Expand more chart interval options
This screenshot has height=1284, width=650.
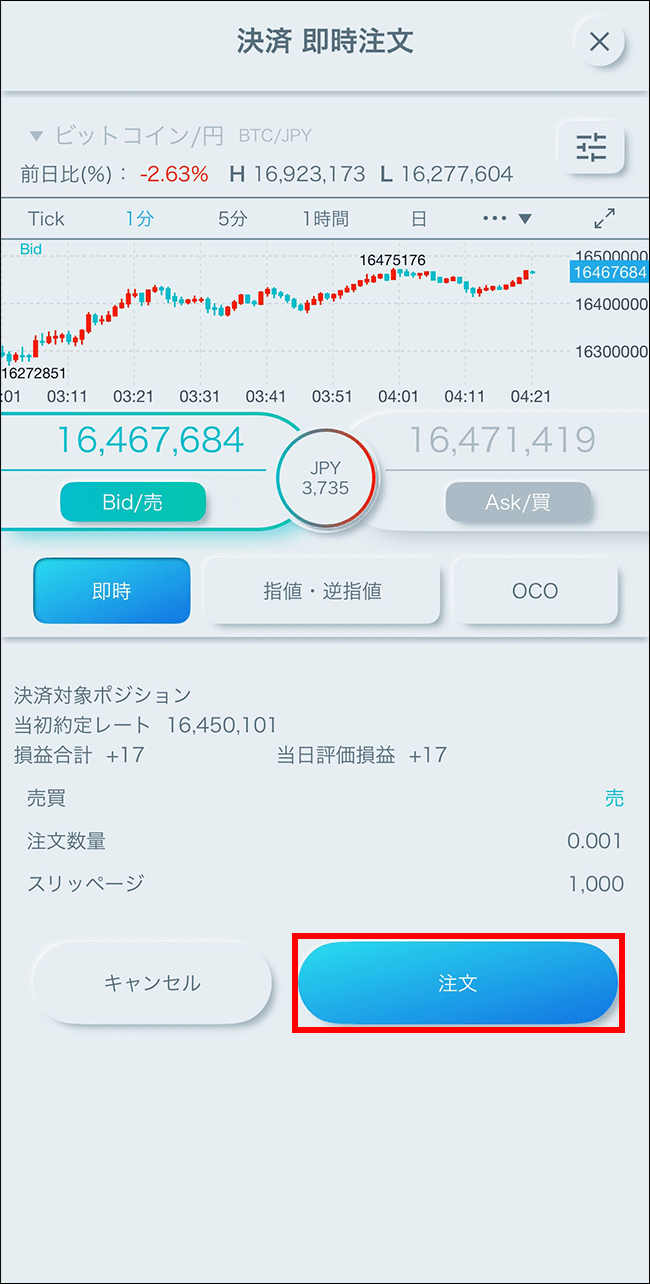507,219
